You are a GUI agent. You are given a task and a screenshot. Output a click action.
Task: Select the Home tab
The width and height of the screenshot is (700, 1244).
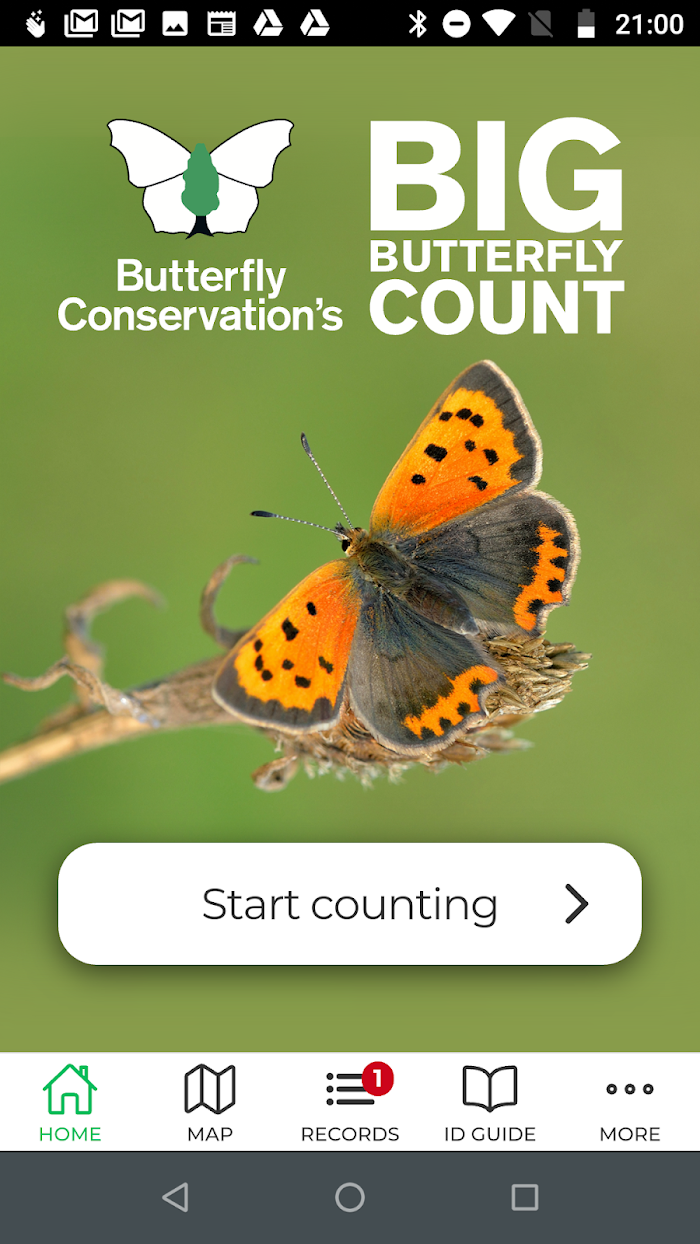pos(70,1103)
